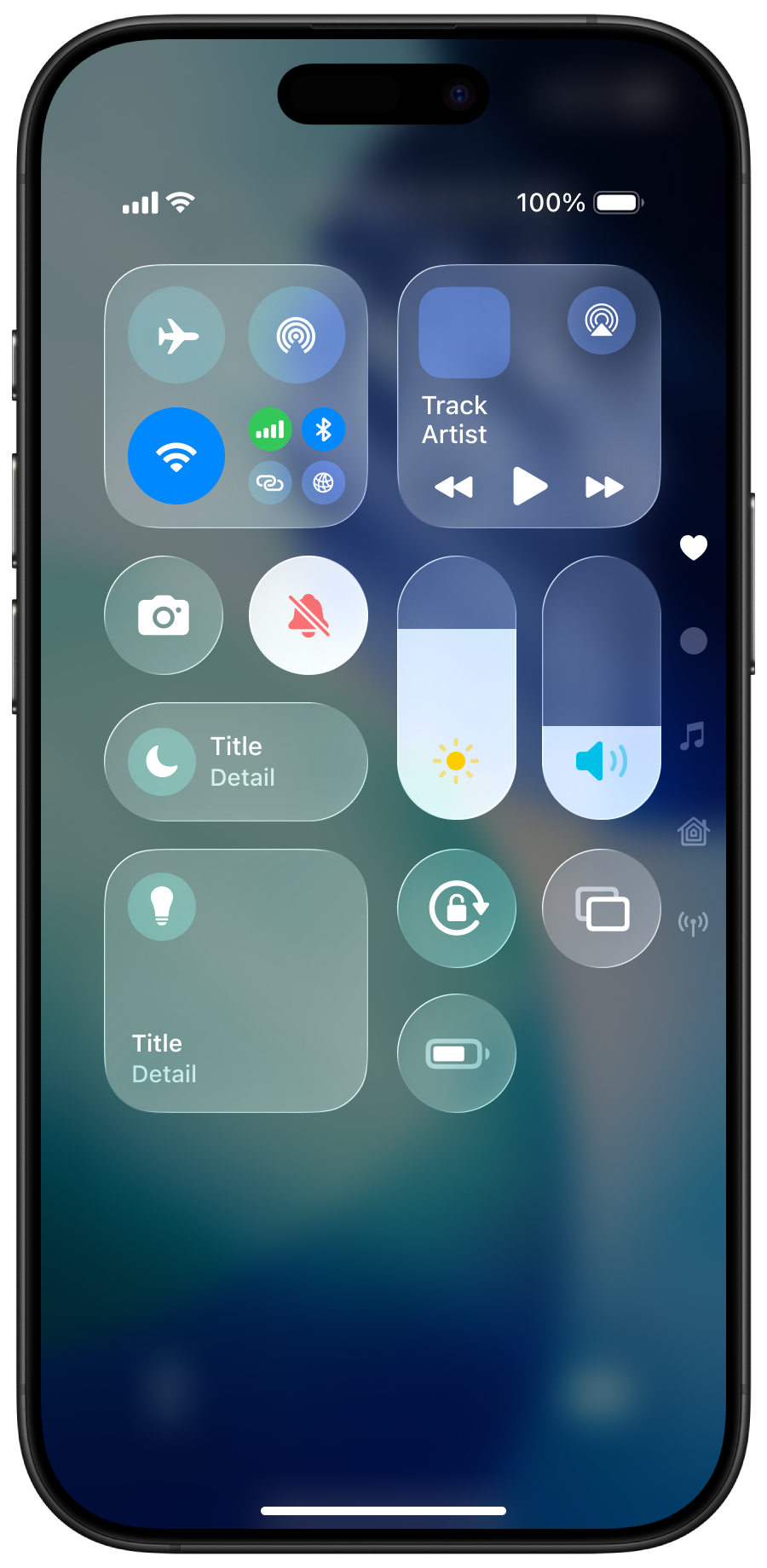Skip back to the previous track
The image size is (767, 1568).
pos(453,487)
